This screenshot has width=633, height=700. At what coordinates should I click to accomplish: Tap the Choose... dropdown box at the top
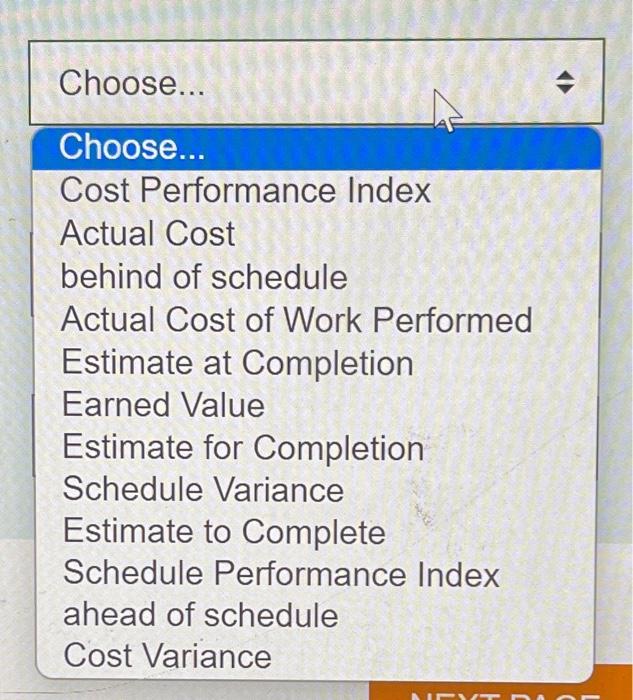pos(316,84)
